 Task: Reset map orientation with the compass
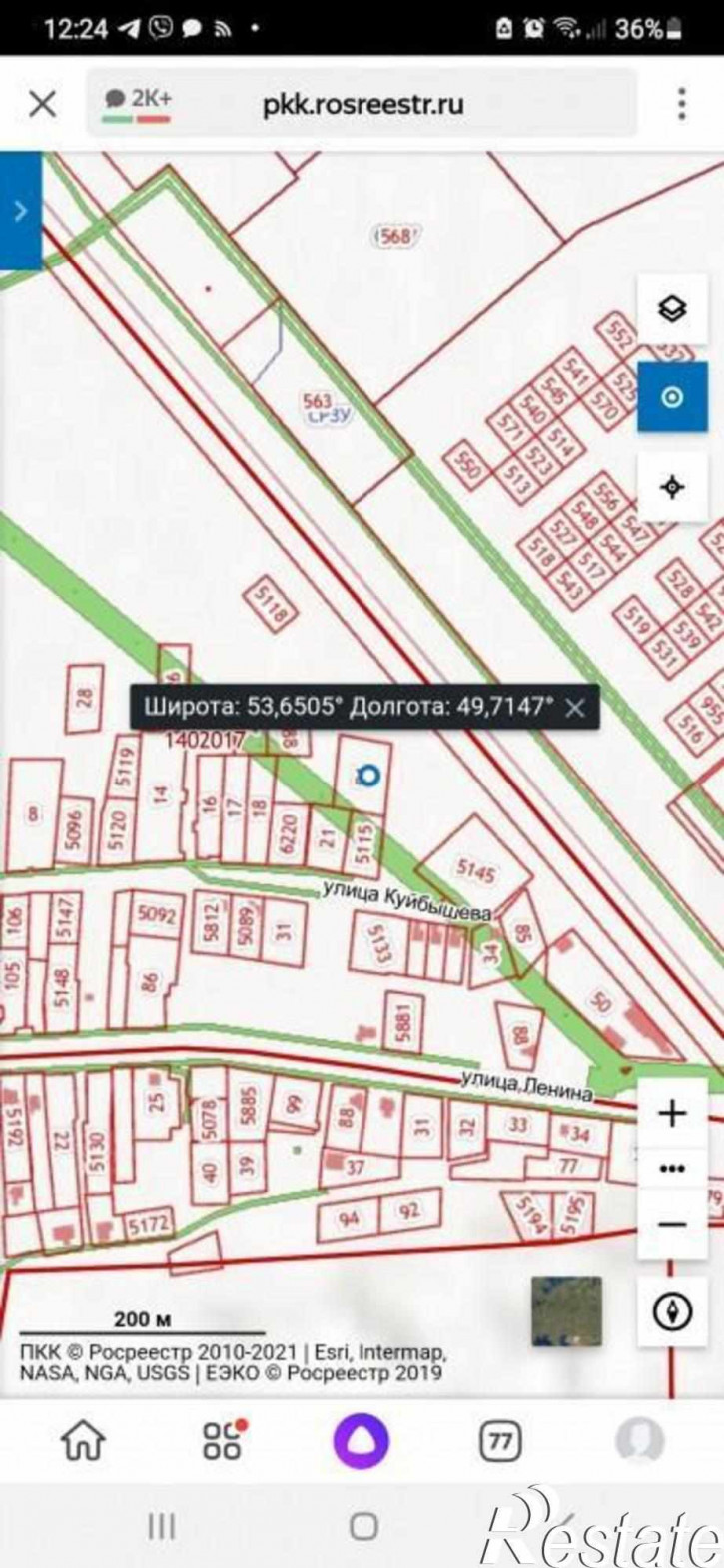pyautogui.click(x=672, y=1311)
